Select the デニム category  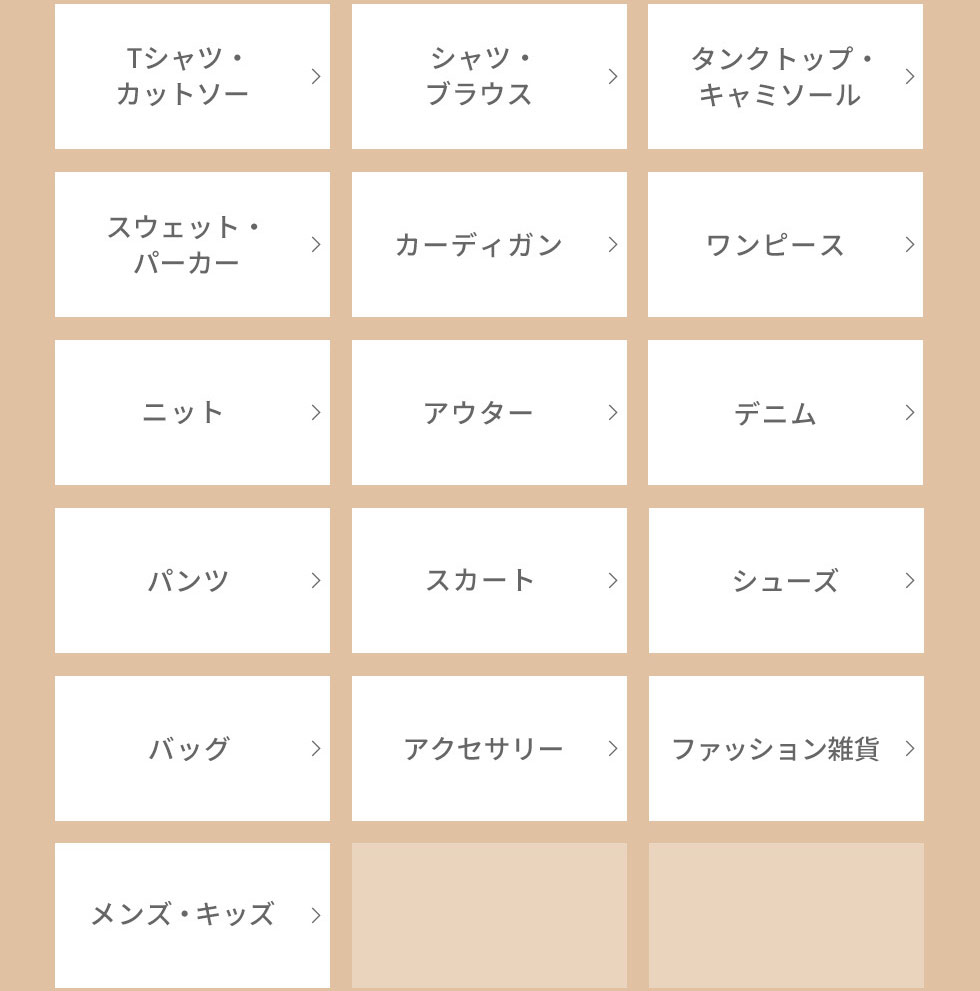coord(785,413)
